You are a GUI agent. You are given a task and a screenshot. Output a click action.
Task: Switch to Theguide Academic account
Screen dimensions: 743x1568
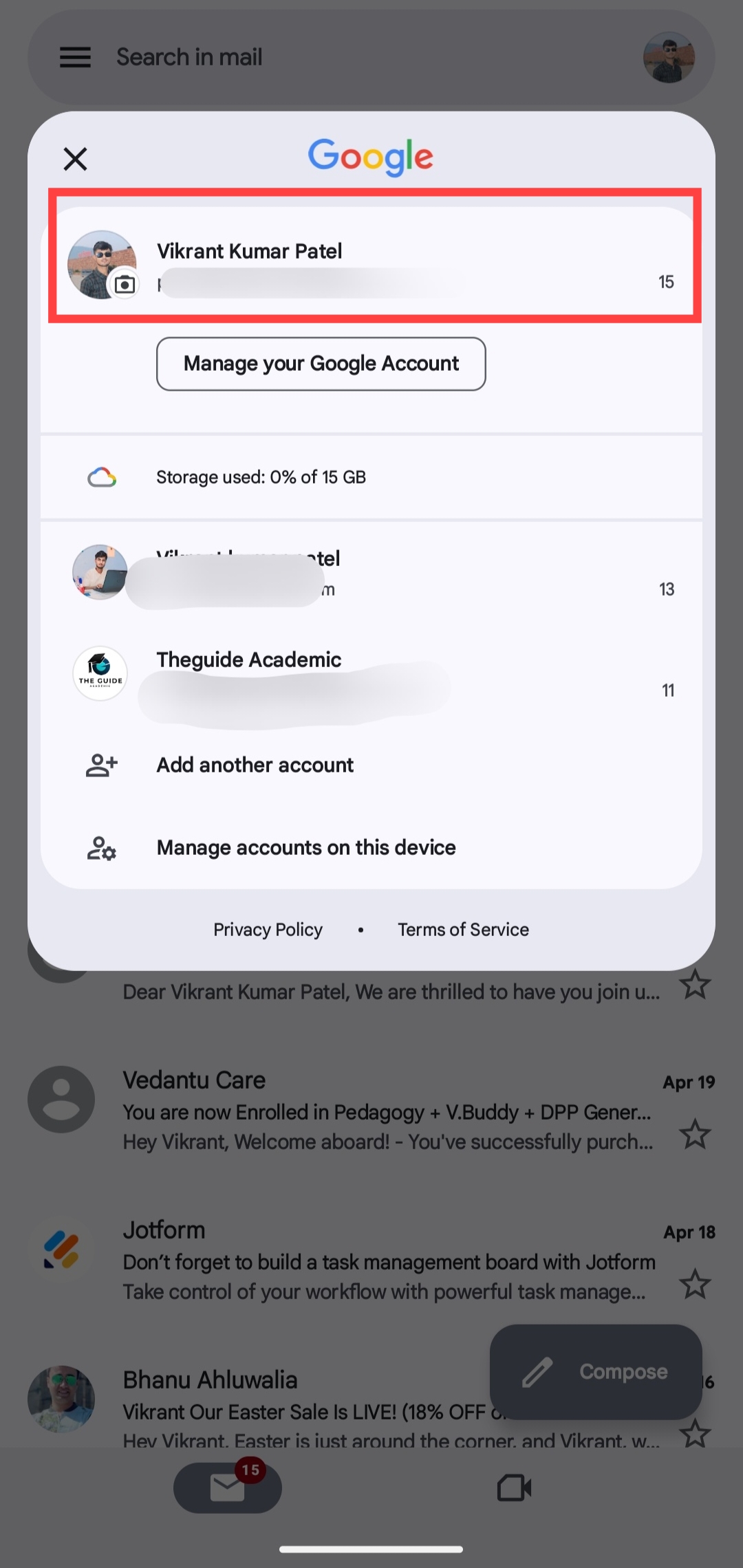tap(371, 675)
